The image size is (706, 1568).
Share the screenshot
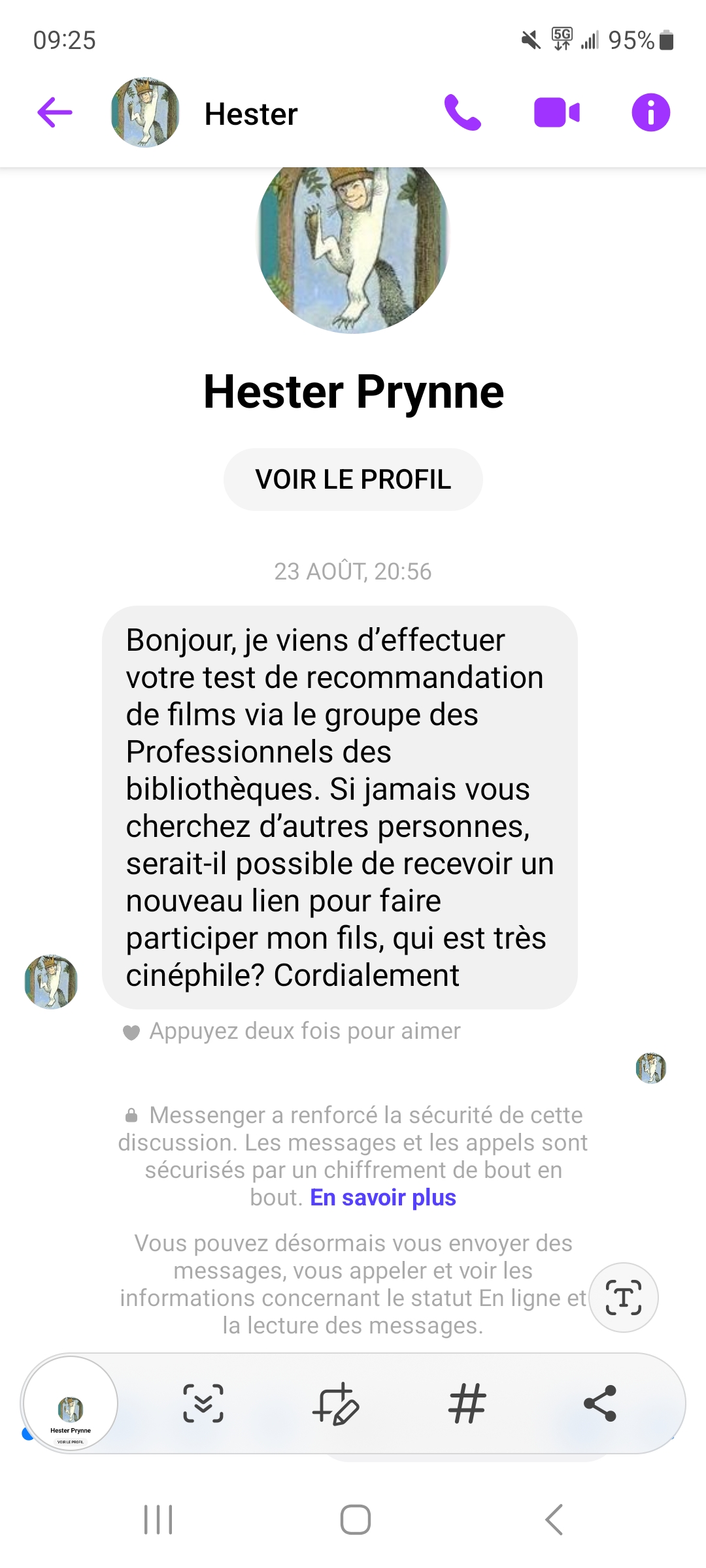tap(600, 1403)
